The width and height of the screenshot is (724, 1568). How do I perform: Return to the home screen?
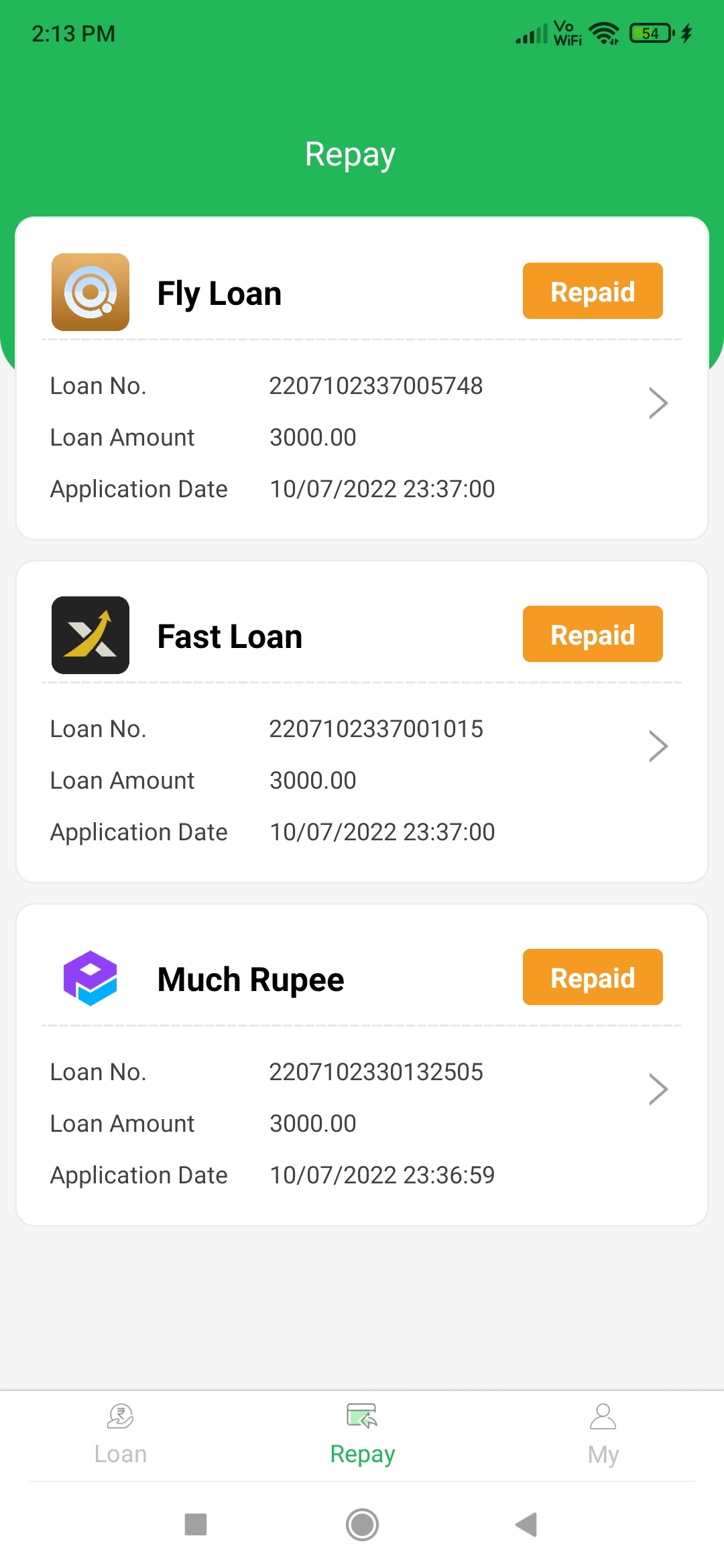[x=362, y=1525]
